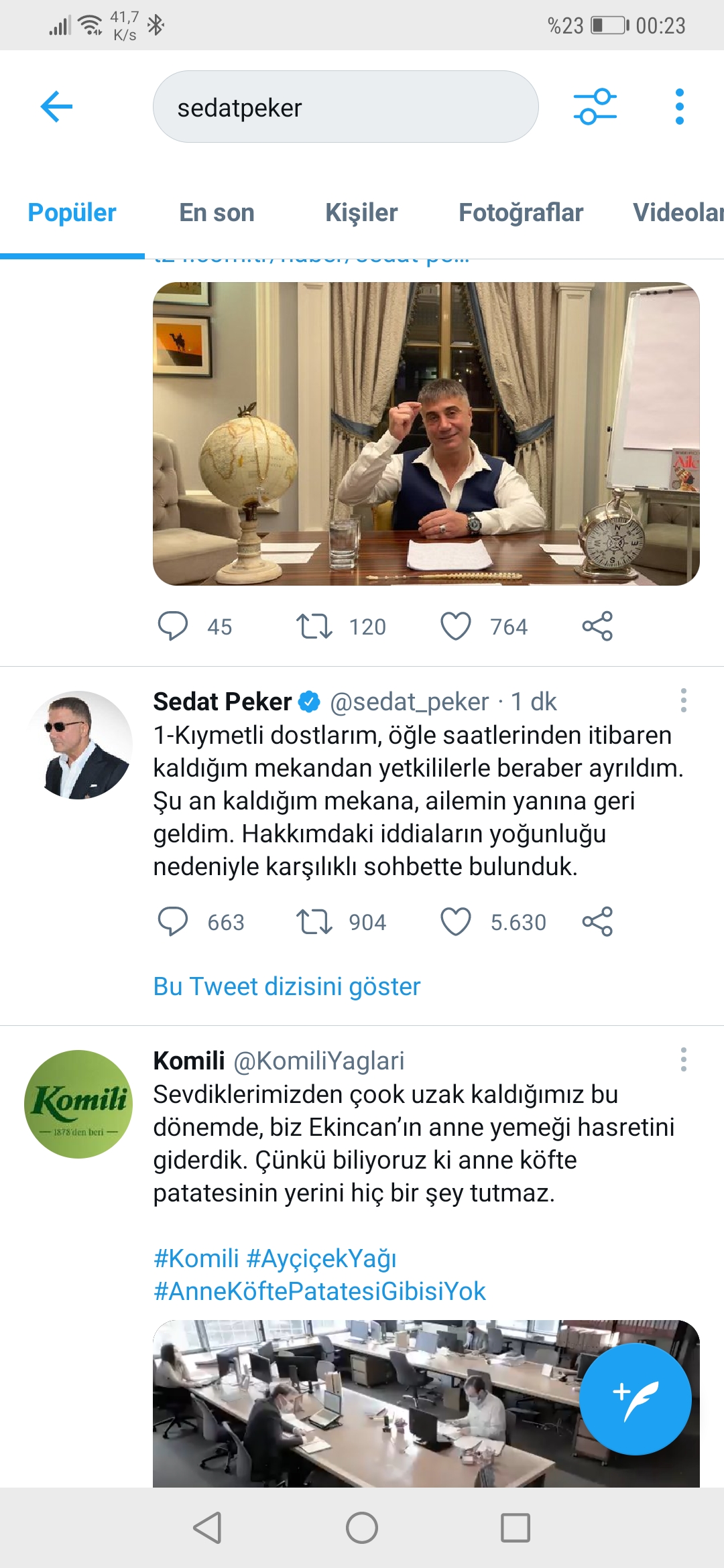Edit the sedatpeker search field
Image resolution: width=724 pixels, height=1568 pixels.
point(345,107)
